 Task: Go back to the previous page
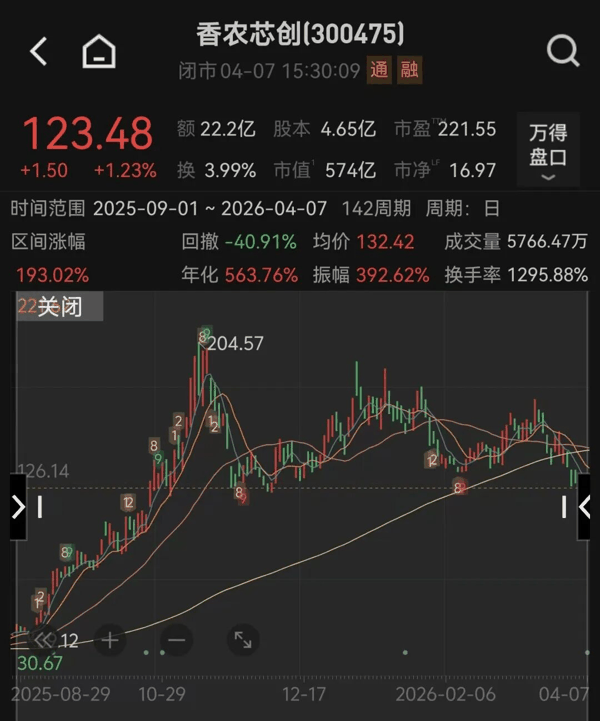pyautogui.click(x=38, y=51)
